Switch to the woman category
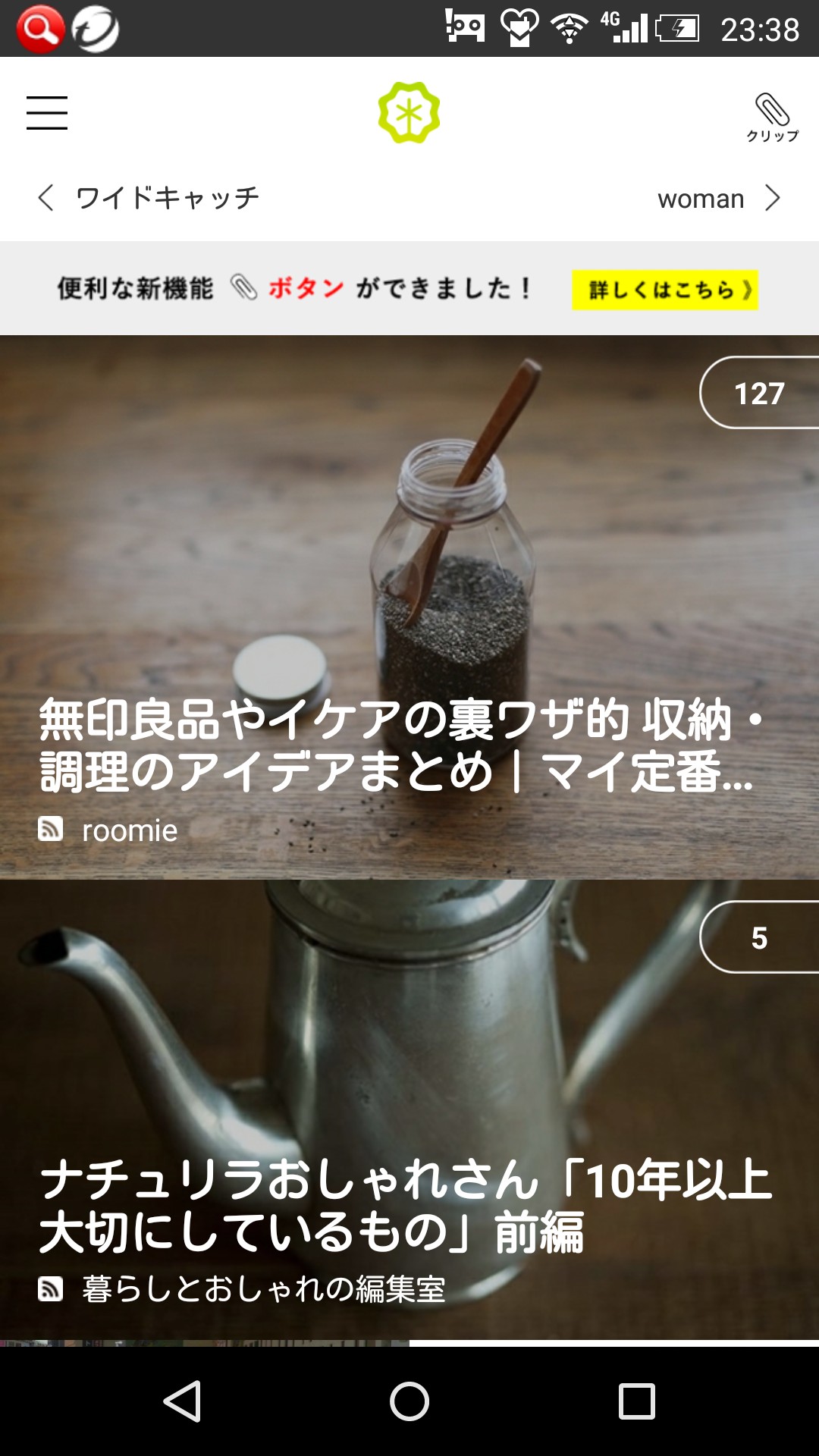This screenshot has width=819, height=1456. click(x=717, y=199)
